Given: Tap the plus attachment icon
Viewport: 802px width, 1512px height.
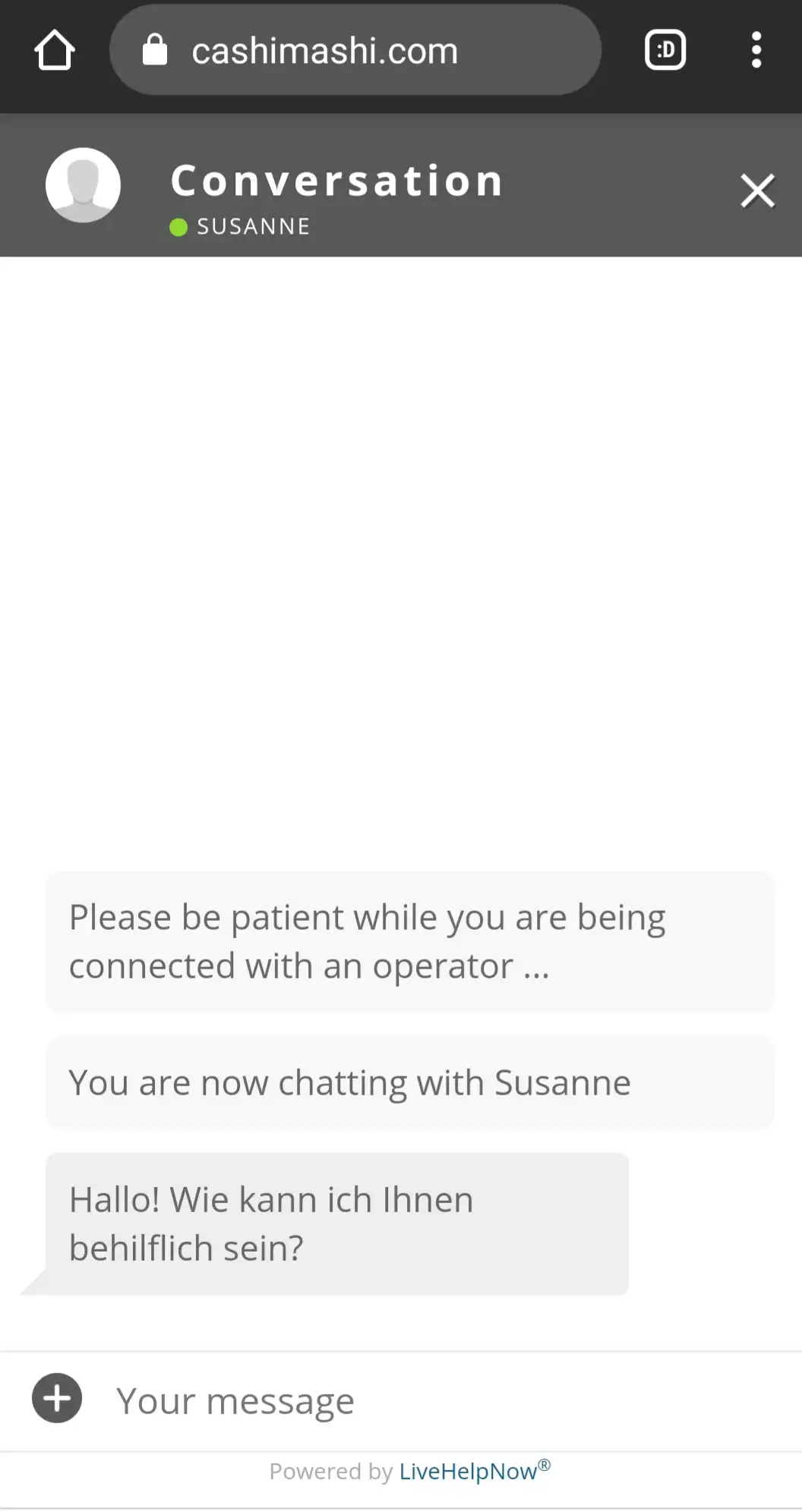Looking at the screenshot, I should [57, 1397].
